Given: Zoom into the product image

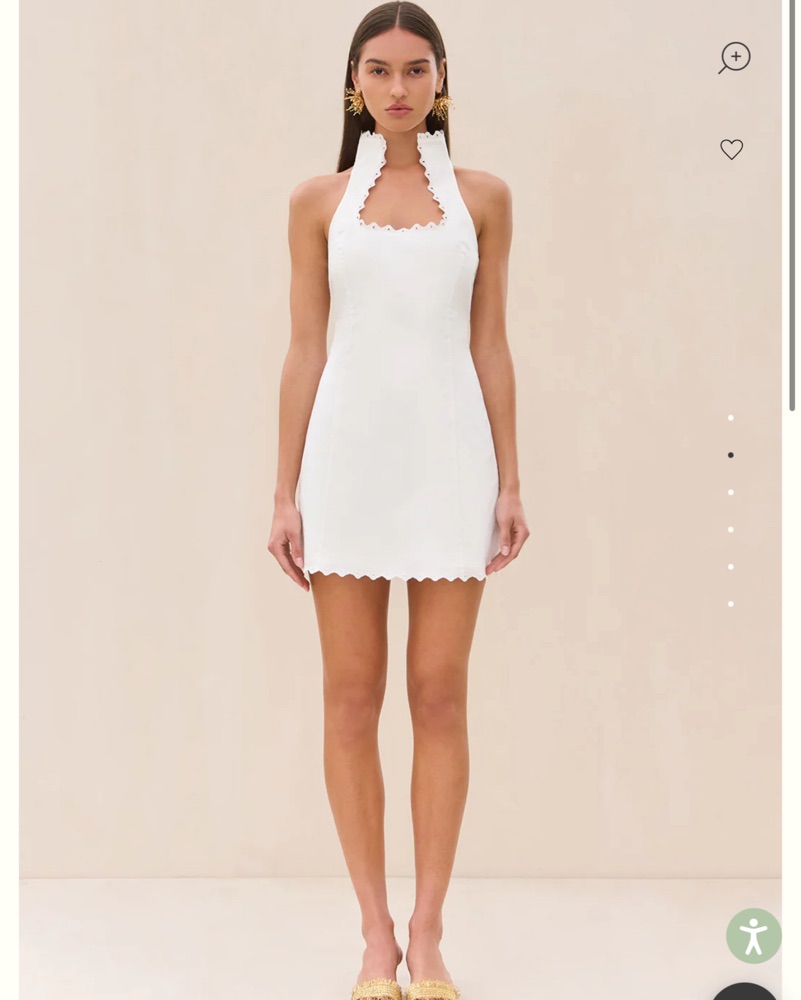Looking at the screenshot, I should pos(735,57).
